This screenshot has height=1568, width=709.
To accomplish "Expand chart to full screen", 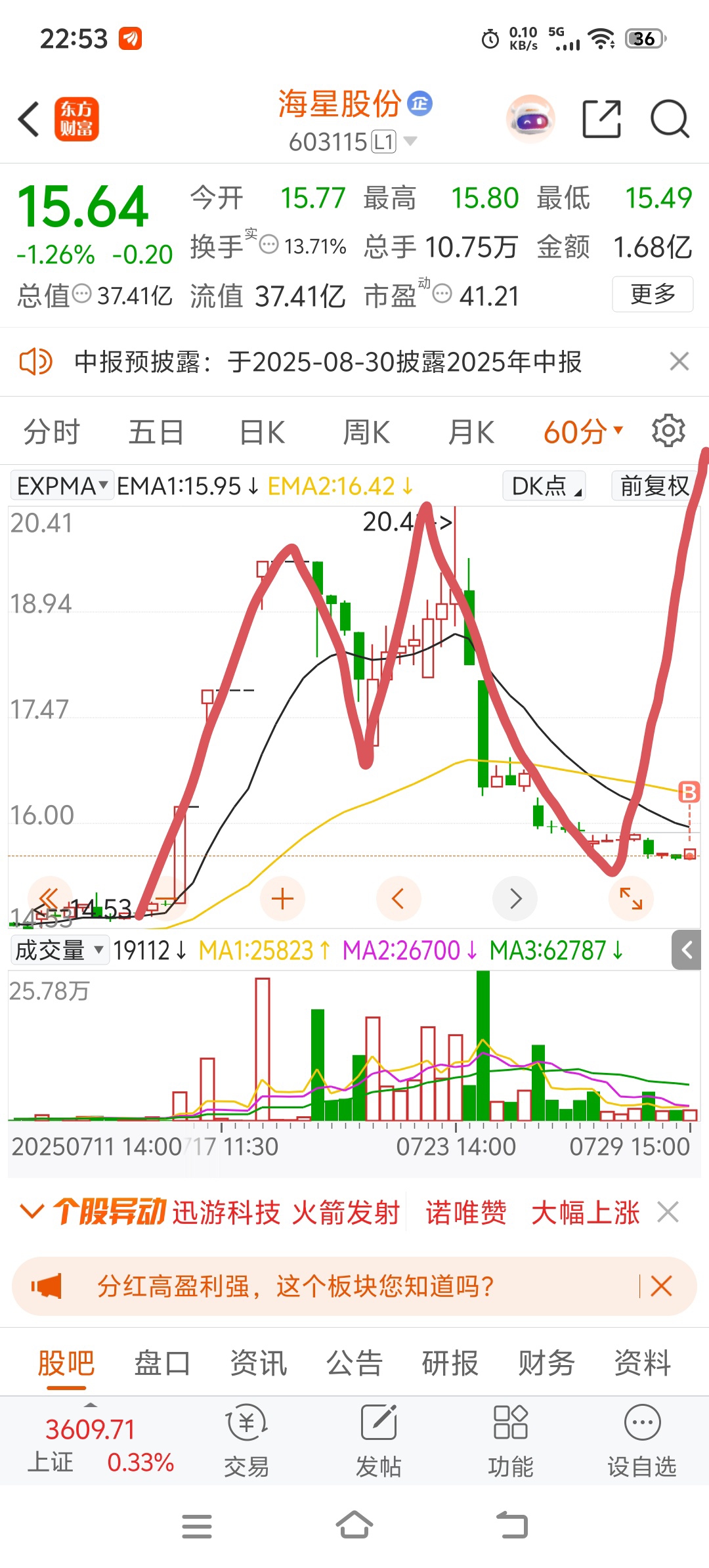I will (x=631, y=898).
